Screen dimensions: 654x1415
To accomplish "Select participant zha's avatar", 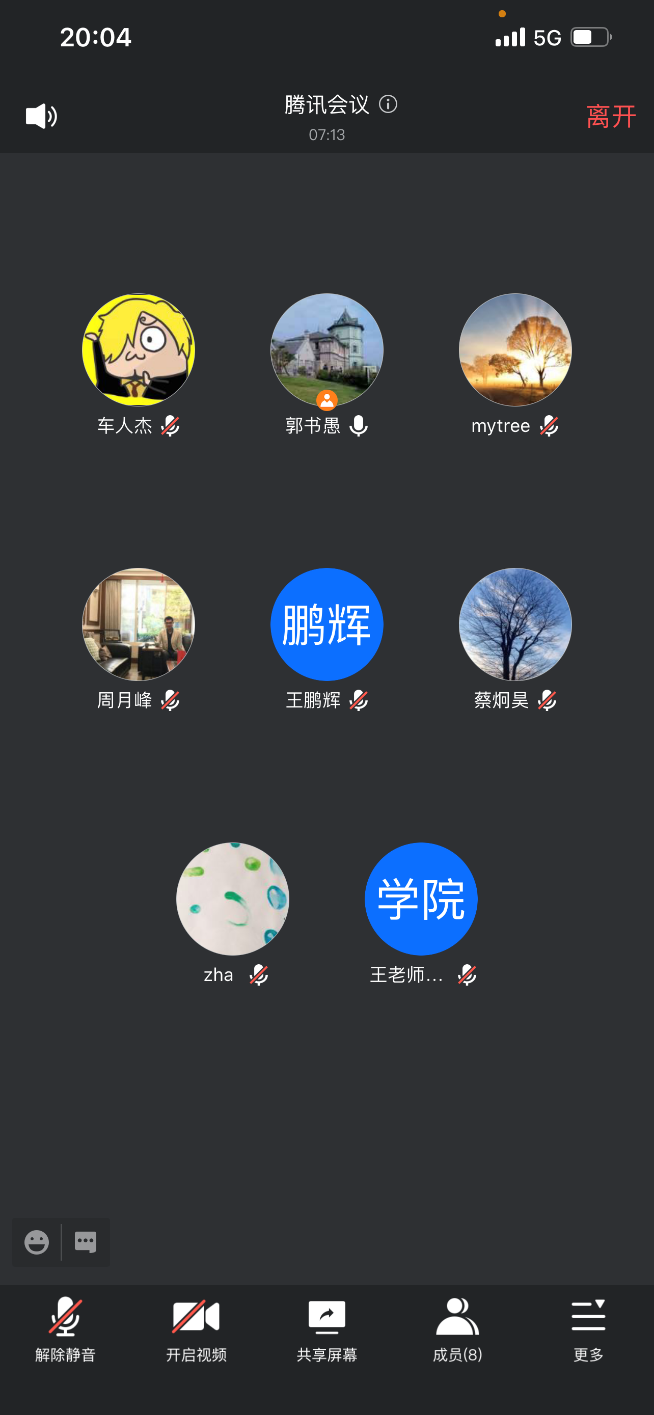I will click(232, 899).
